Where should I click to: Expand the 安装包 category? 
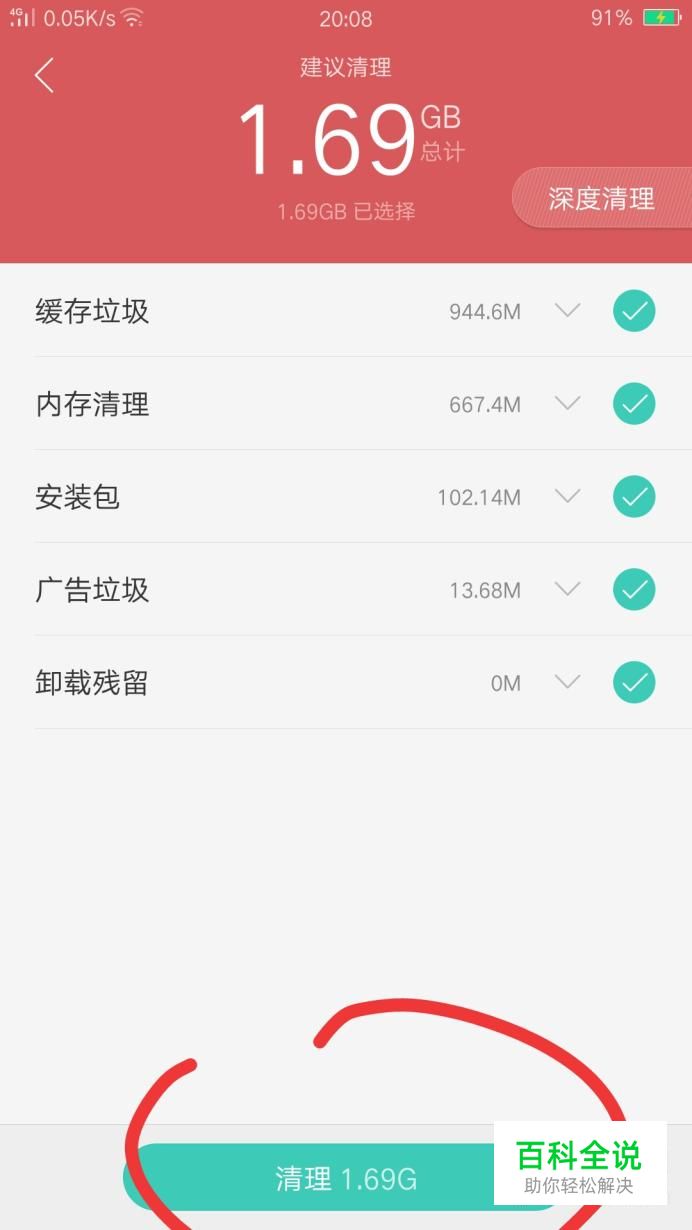[568, 496]
